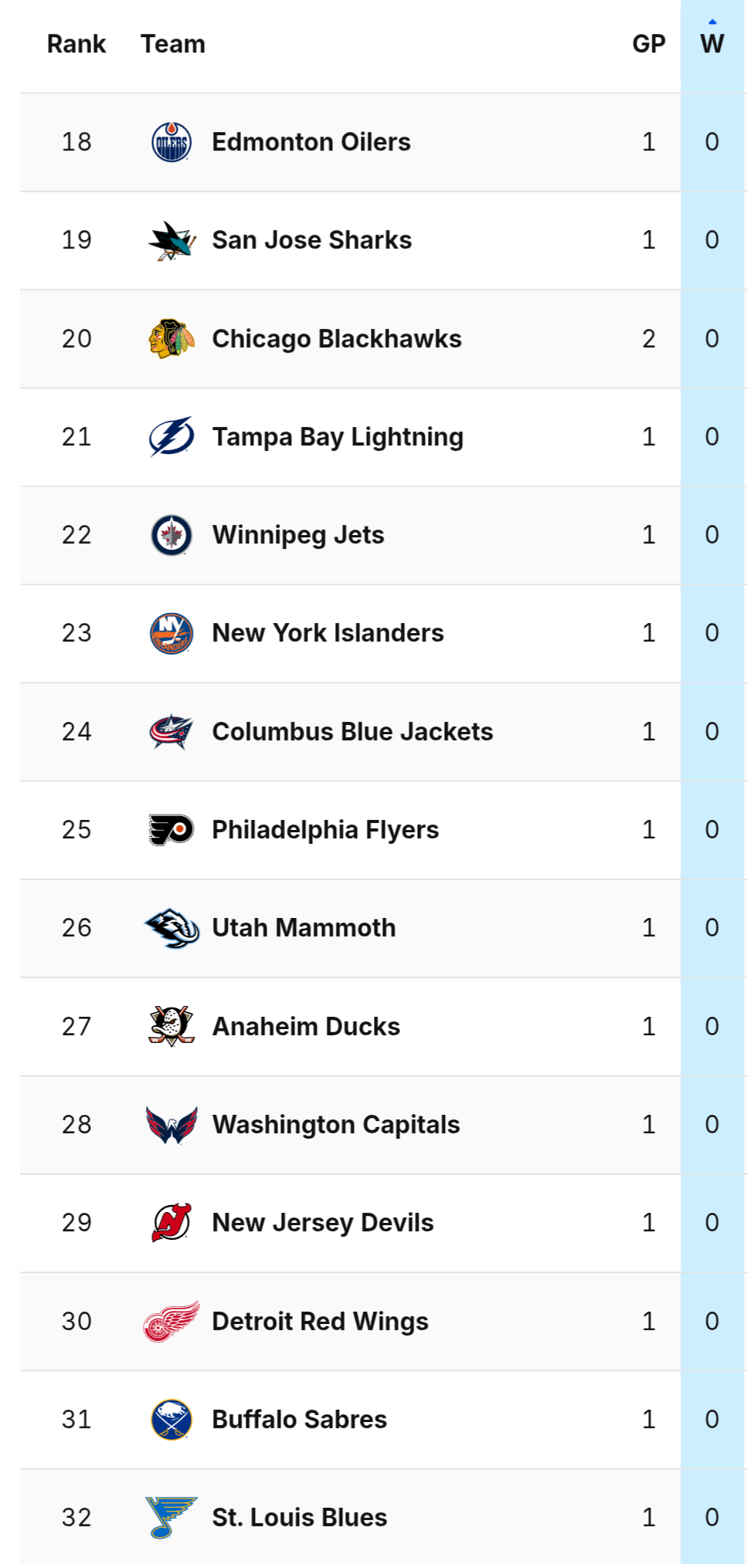
Task: Open the Utah Mammoth row
Action: pyautogui.click(x=304, y=928)
